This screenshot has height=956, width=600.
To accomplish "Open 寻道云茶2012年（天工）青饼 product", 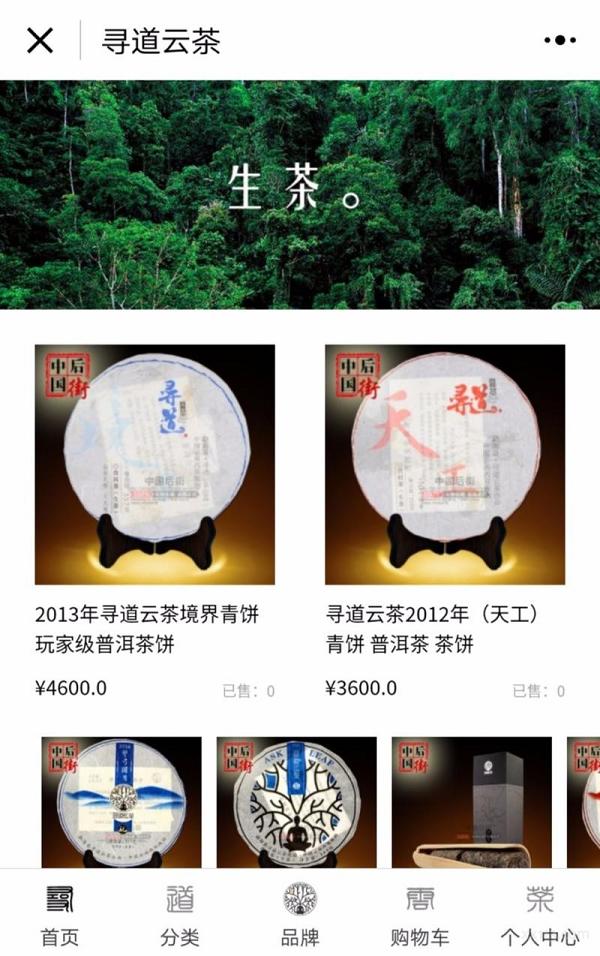I will click(445, 465).
